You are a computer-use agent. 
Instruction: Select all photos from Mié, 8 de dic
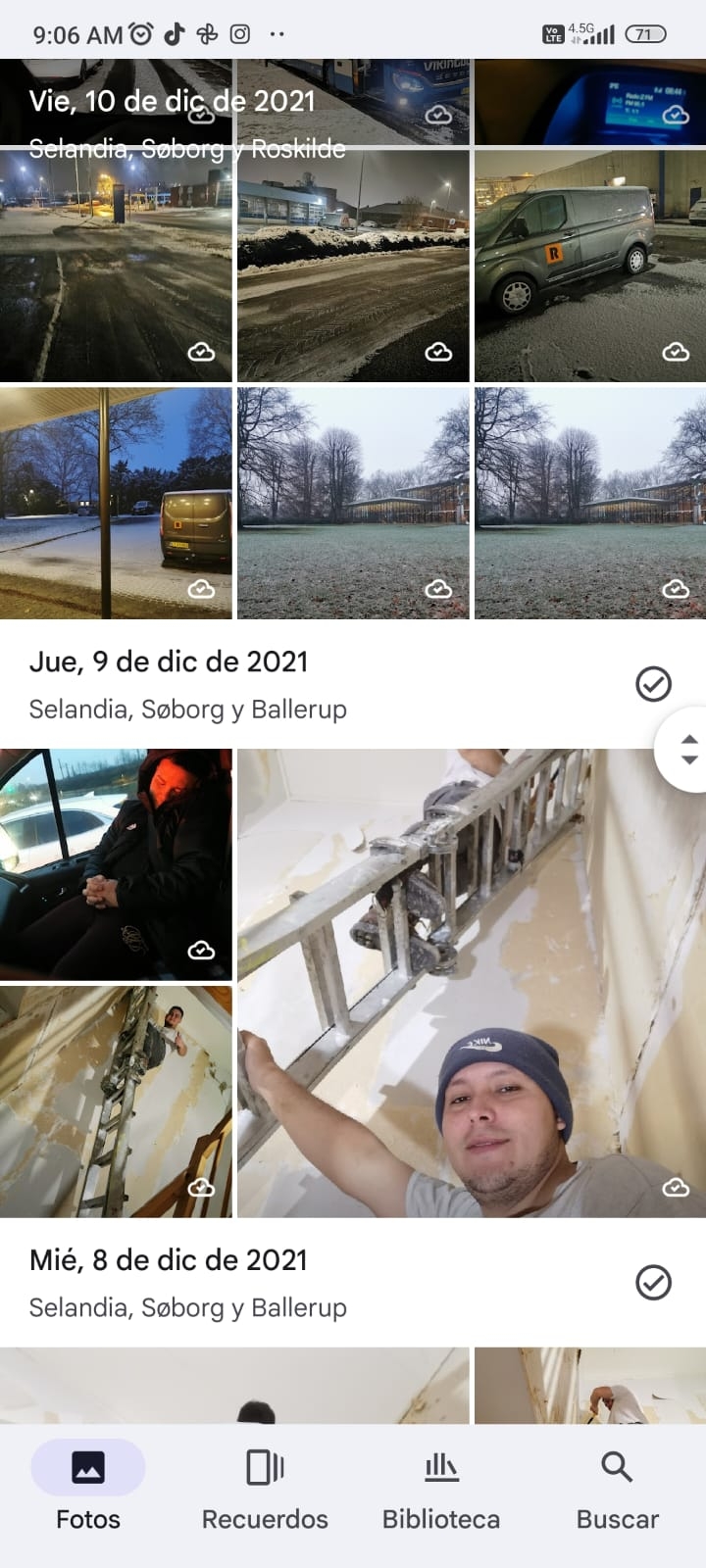point(654,1281)
